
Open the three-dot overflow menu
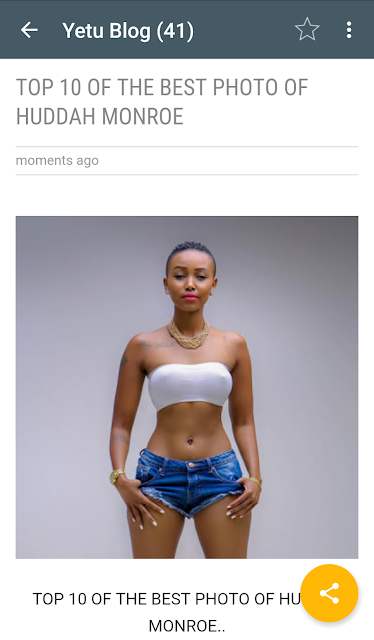(349, 30)
